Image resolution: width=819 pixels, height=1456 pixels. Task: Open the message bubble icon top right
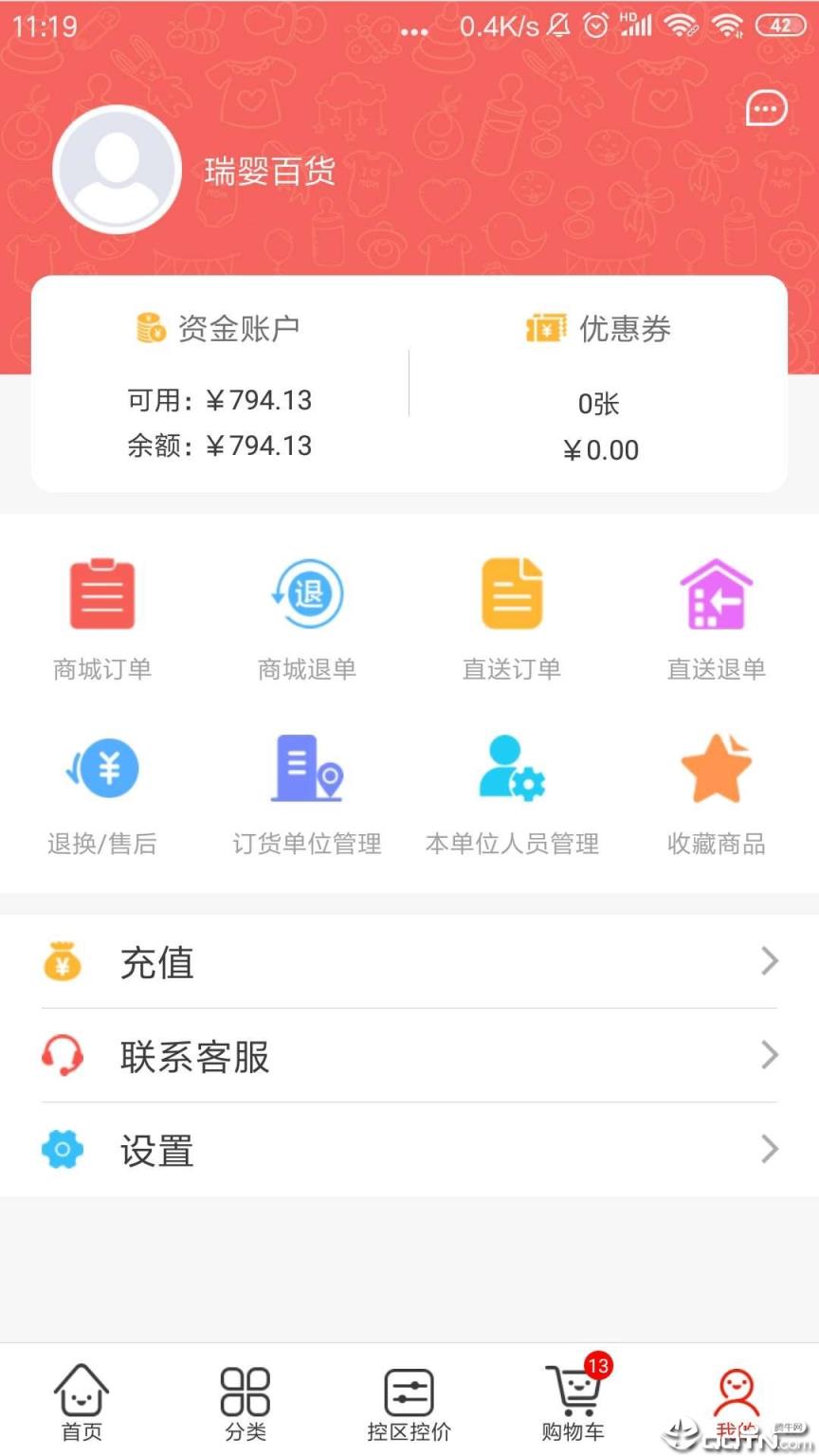coord(766,109)
